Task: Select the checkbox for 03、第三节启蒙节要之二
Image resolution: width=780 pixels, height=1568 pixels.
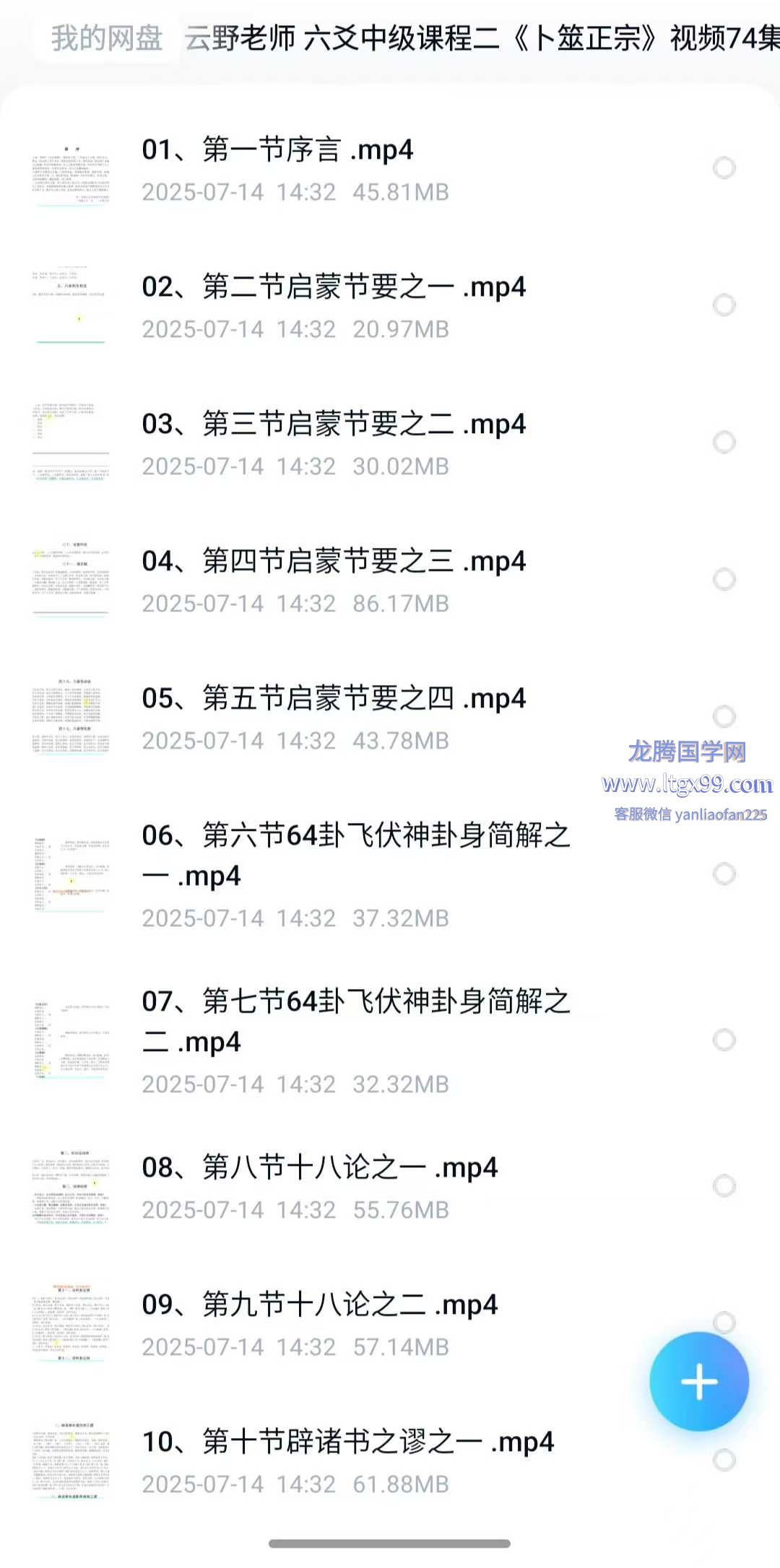Action: coord(724,442)
